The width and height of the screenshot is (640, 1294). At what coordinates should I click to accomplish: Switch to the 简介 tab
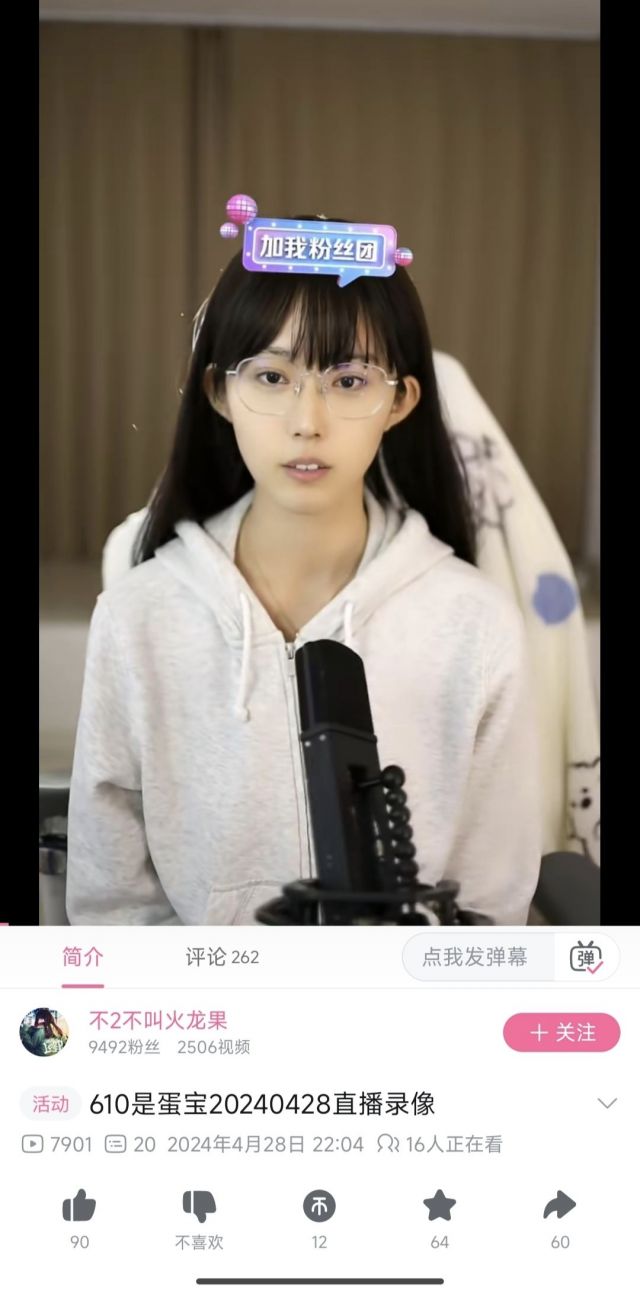(x=82, y=957)
